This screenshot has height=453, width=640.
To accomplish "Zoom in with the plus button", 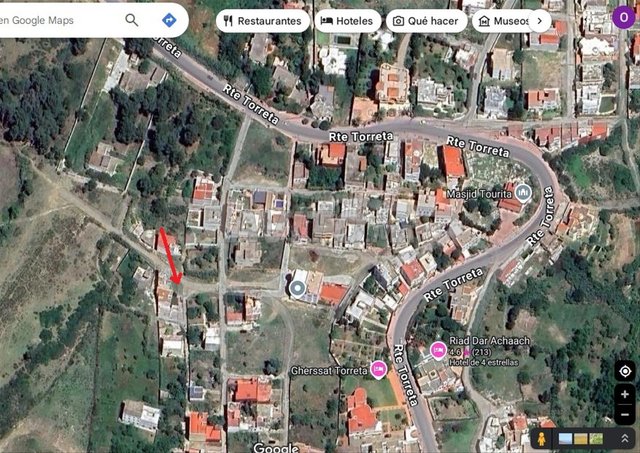I will [625, 395].
